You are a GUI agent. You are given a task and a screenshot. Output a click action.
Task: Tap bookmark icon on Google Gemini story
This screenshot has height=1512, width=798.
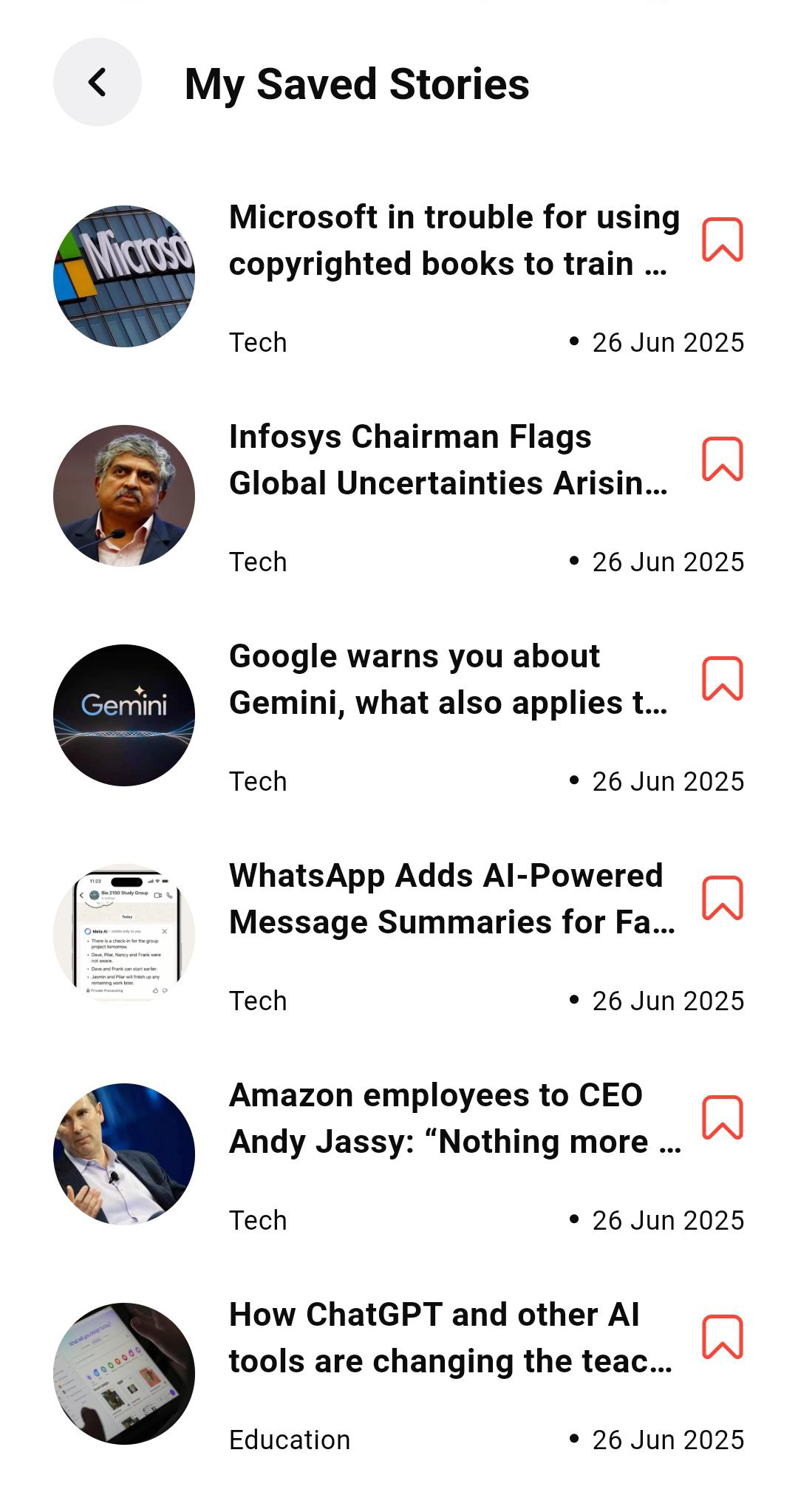[722, 678]
